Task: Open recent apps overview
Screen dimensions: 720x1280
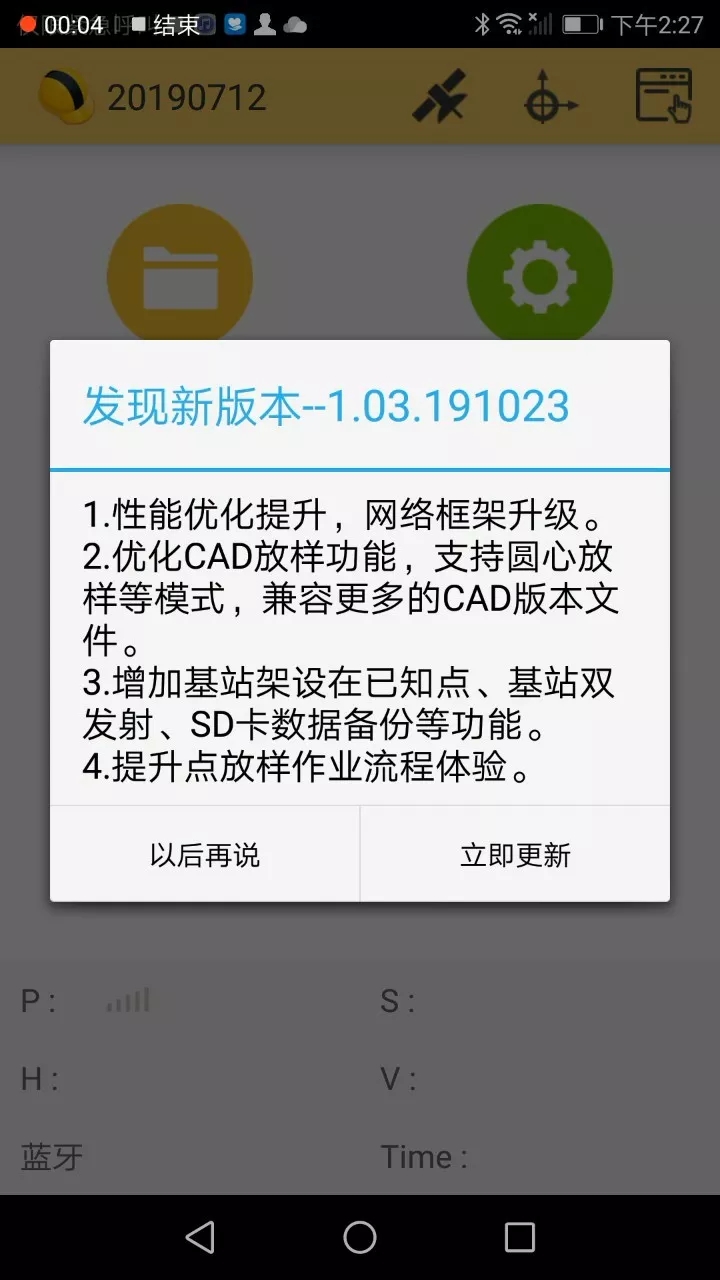Action: coord(519,1237)
